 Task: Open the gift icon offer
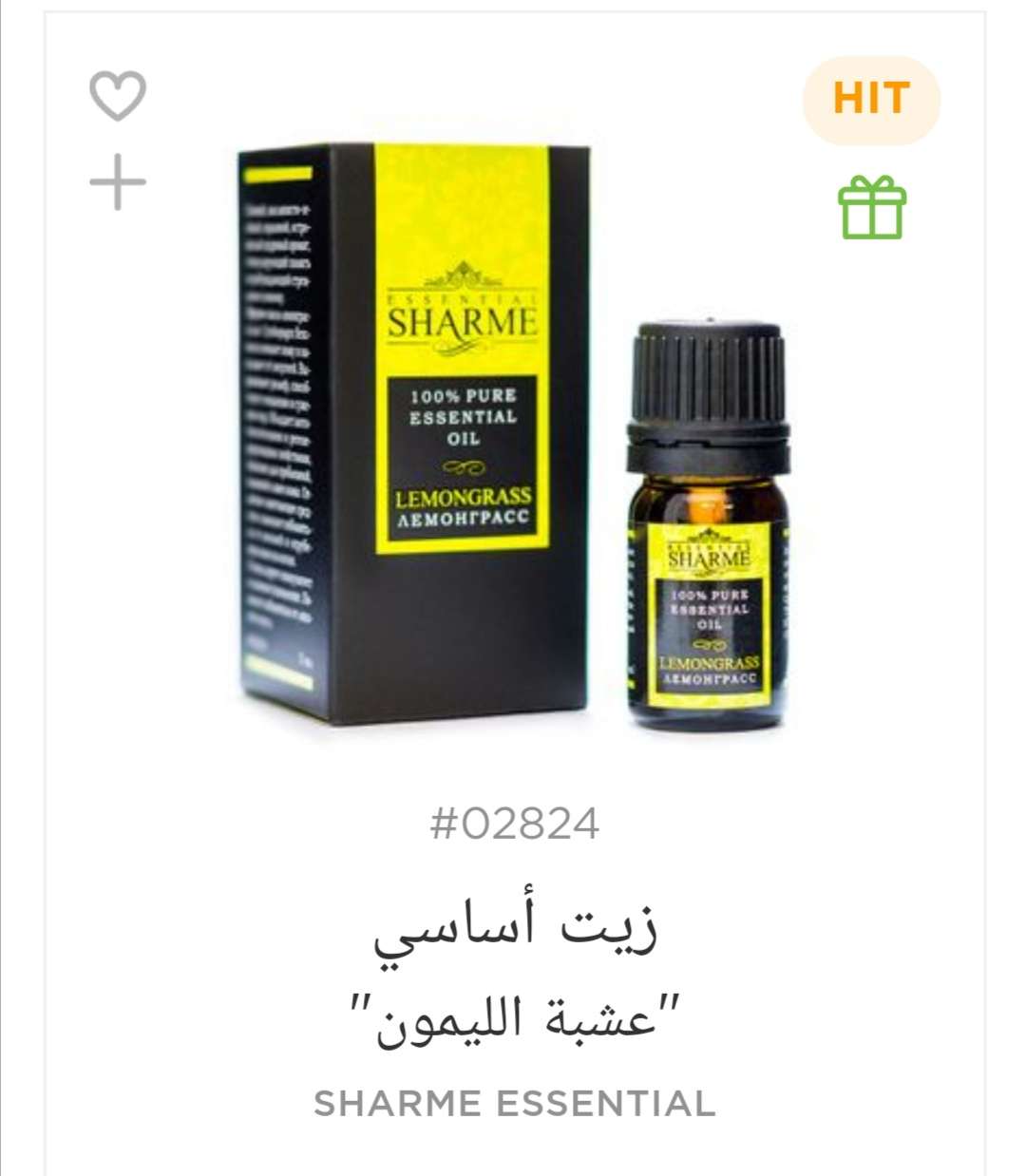[x=871, y=207]
